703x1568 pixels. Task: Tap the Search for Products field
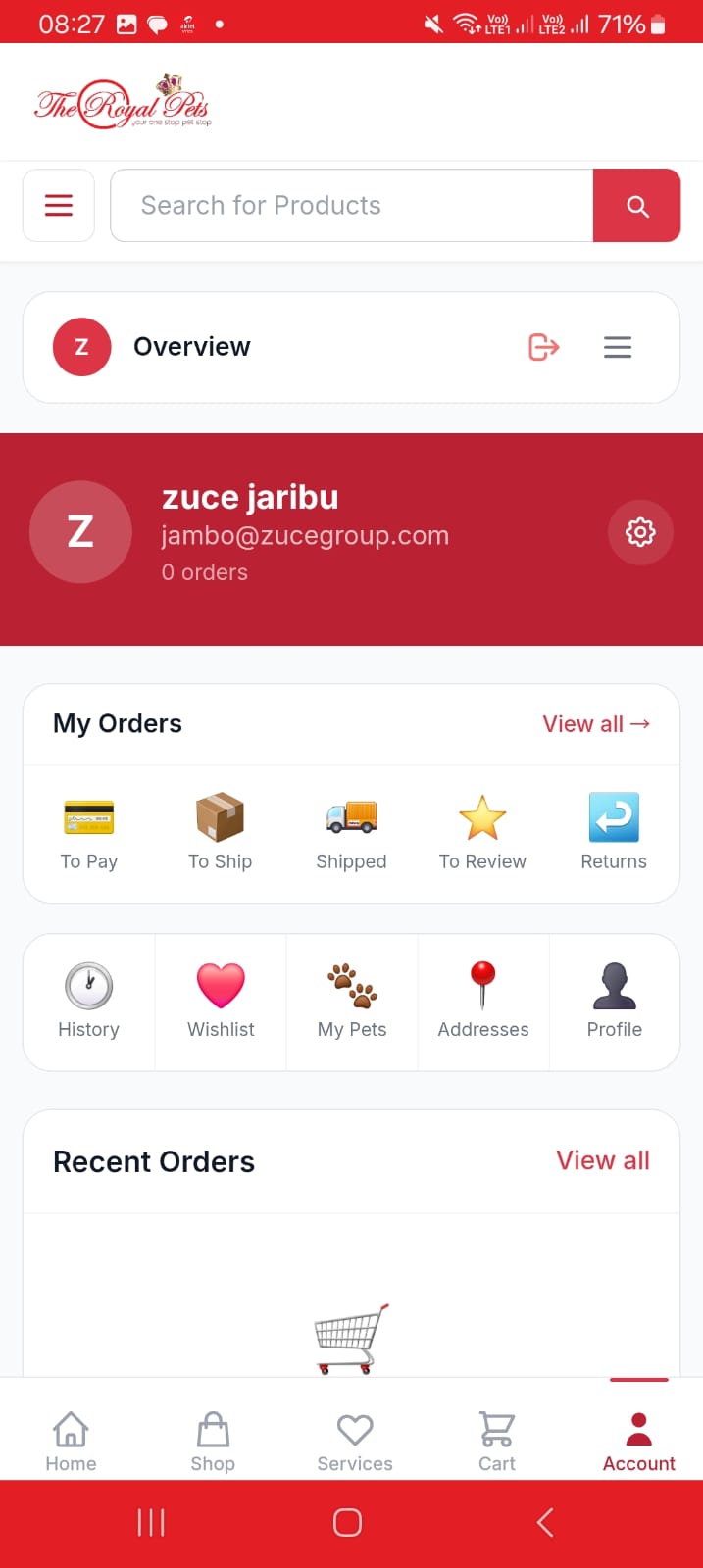[352, 205]
